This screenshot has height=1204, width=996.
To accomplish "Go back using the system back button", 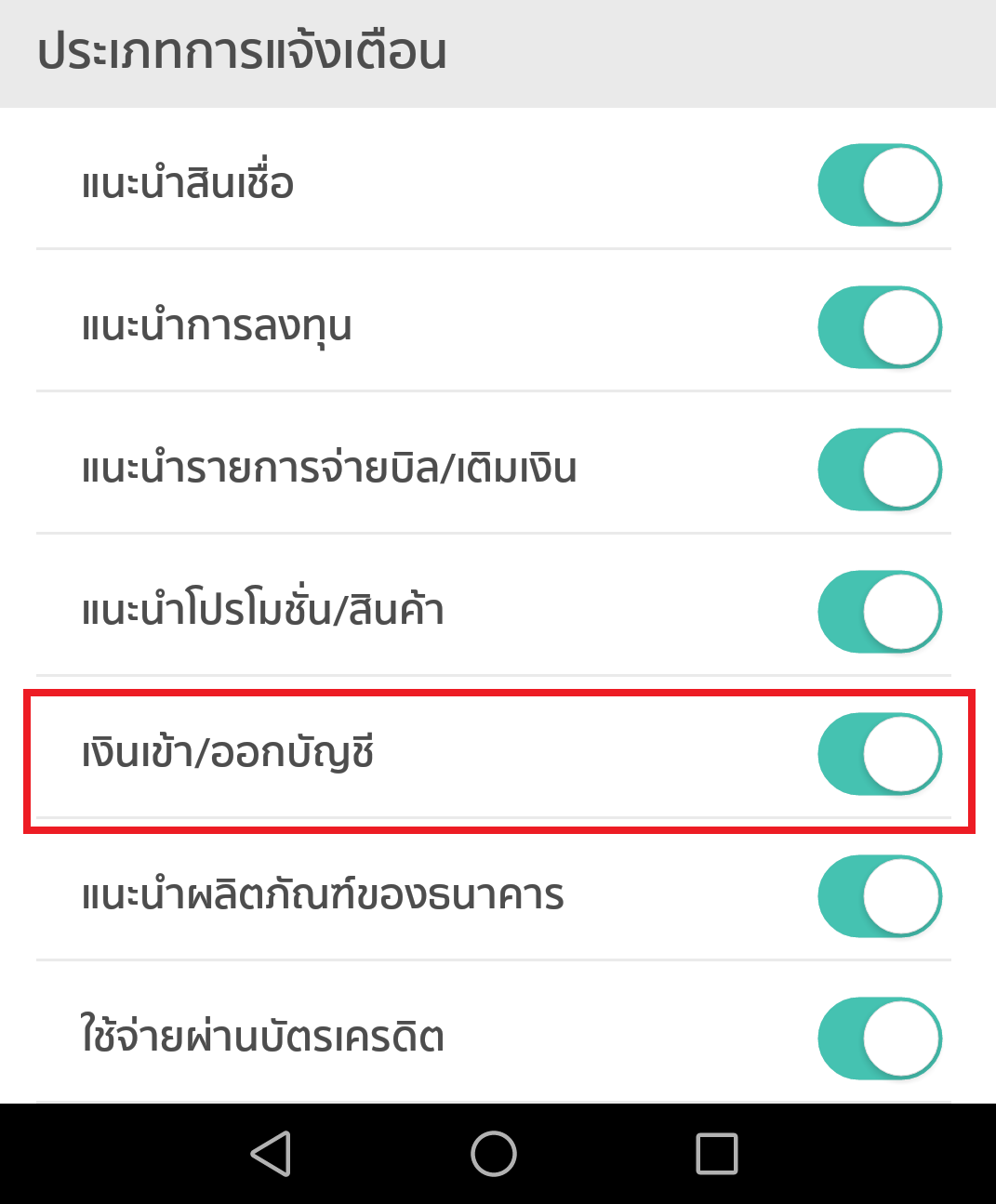I will 272,1154.
